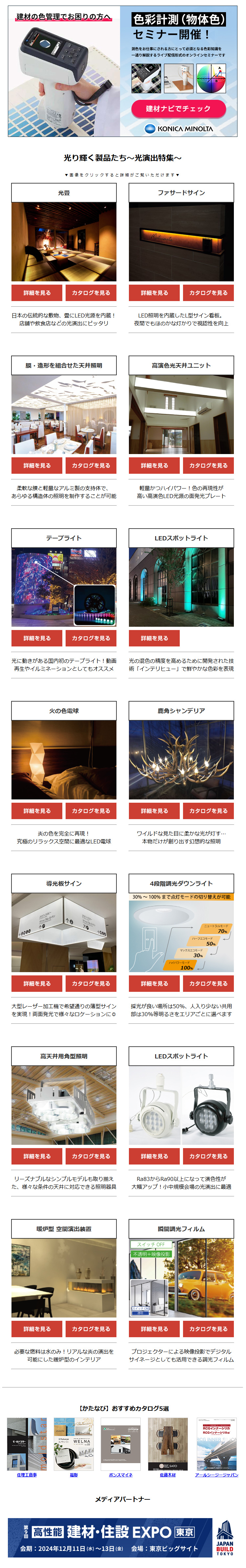
Task: View details for the green LEDスポットライト
Action: [154, 639]
